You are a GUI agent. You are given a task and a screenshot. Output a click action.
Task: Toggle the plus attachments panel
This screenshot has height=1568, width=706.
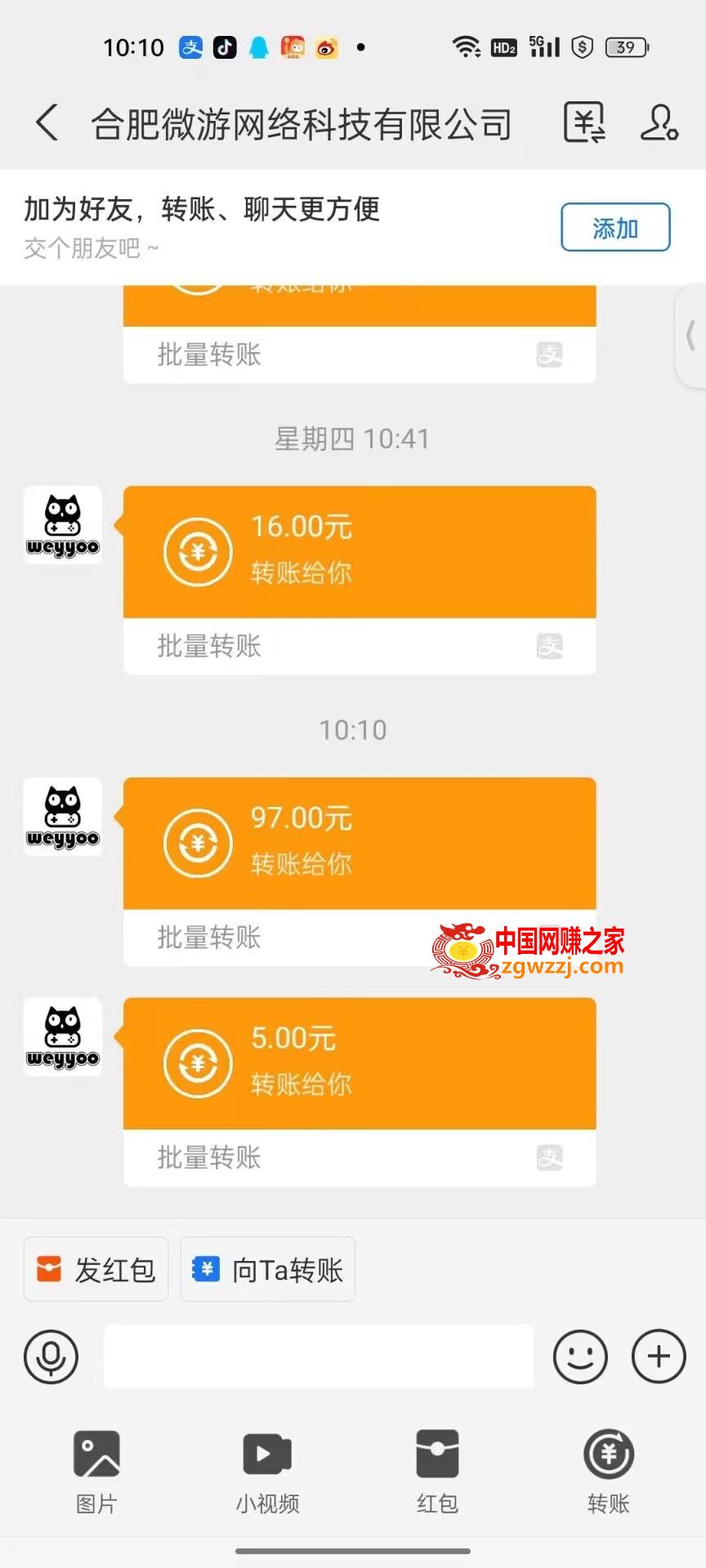pos(659,1356)
